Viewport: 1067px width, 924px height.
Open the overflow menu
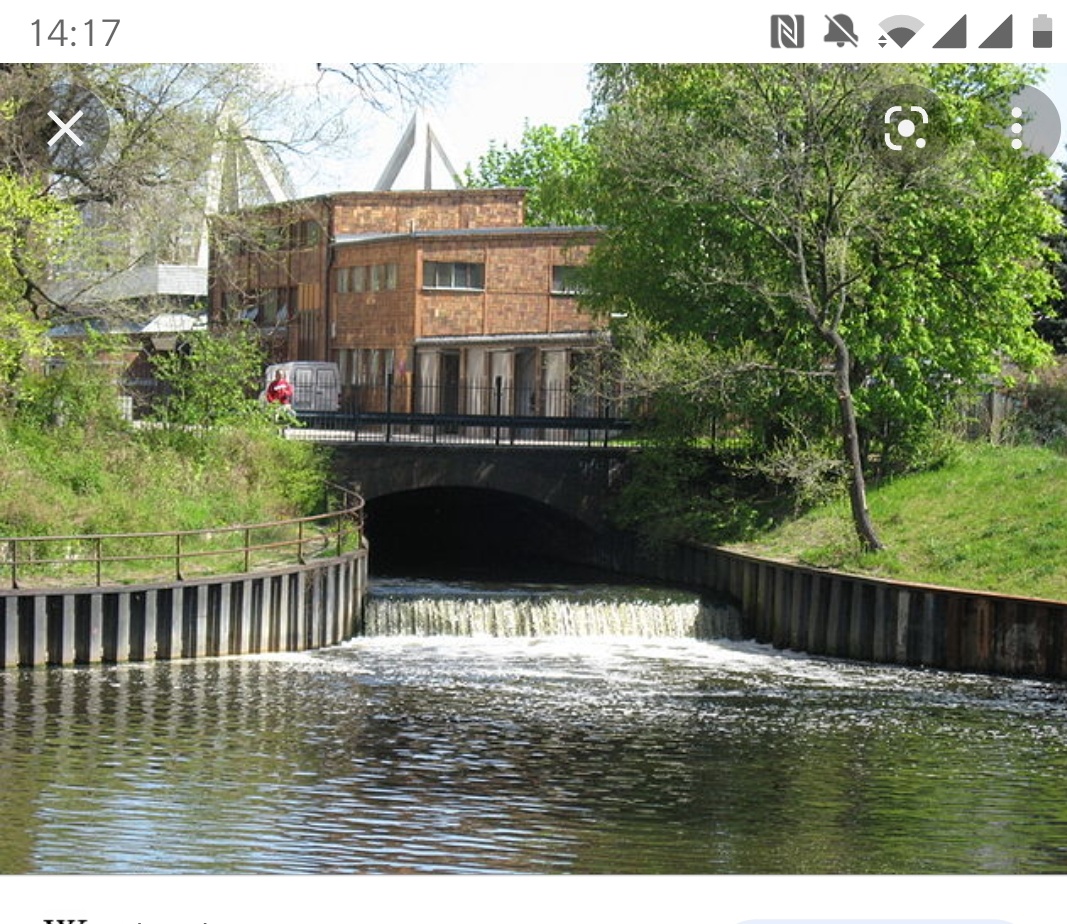[1017, 128]
